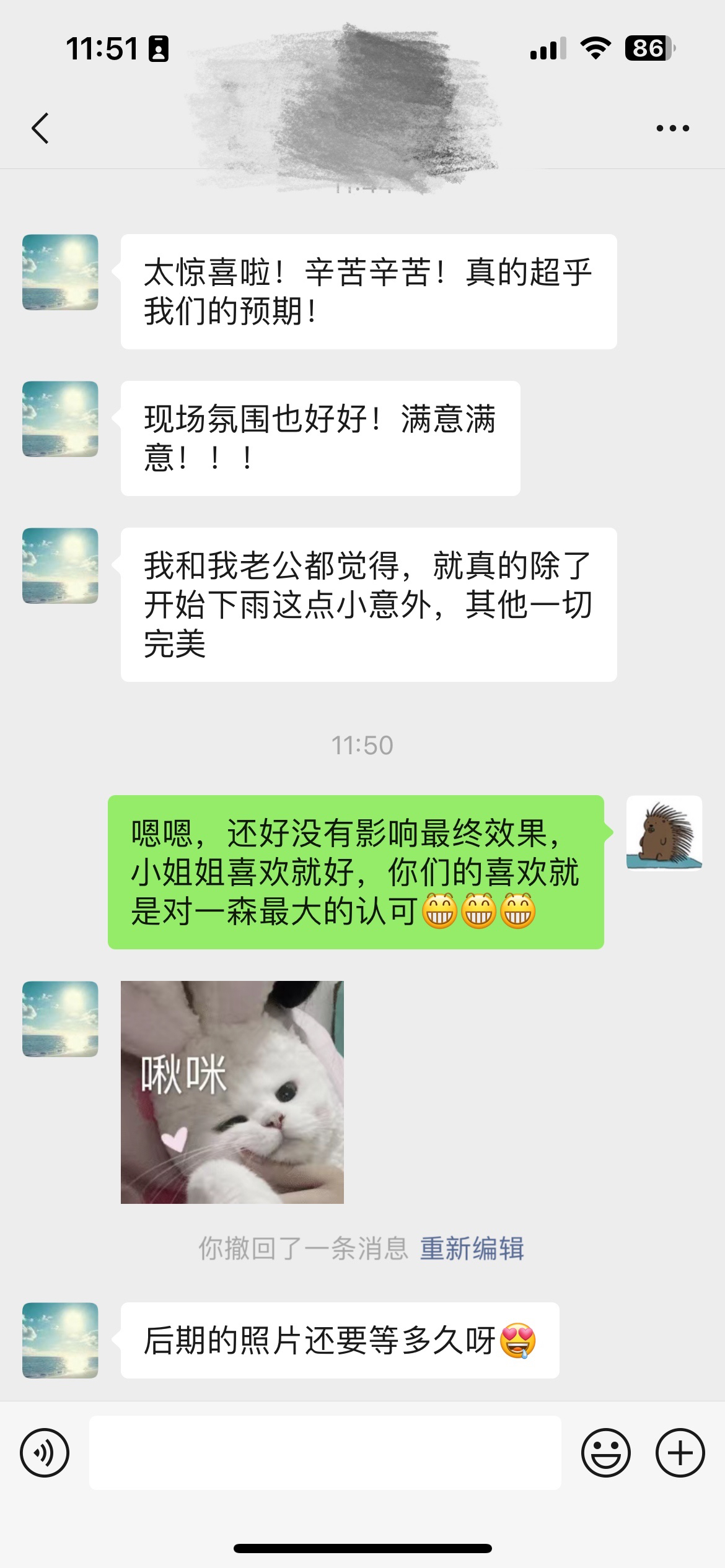Open the 啾咪 cat sticker

pyautogui.click(x=232, y=1092)
